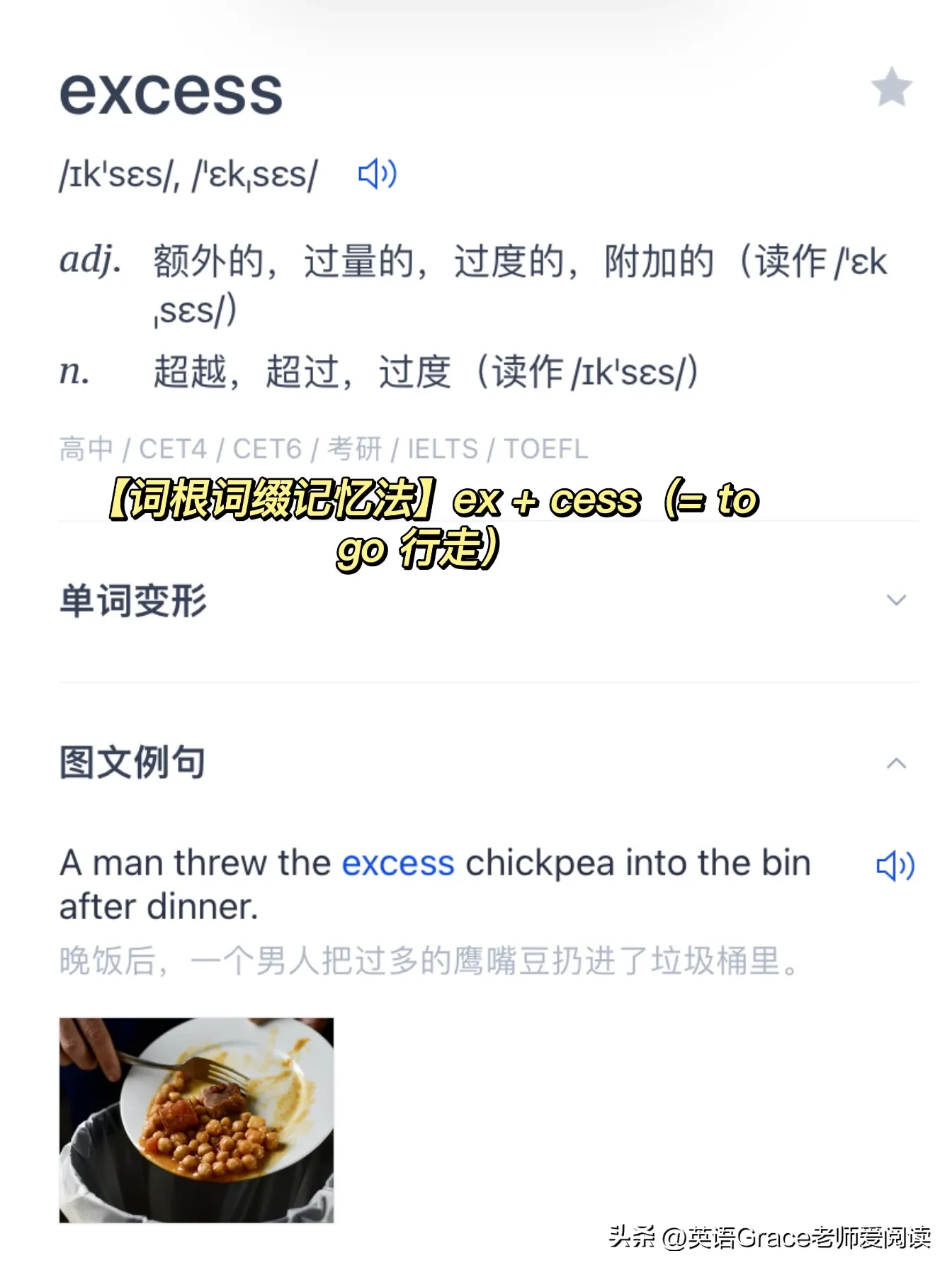952x1270 pixels.
Task: Collapse the 图文例句 section
Action: click(896, 763)
